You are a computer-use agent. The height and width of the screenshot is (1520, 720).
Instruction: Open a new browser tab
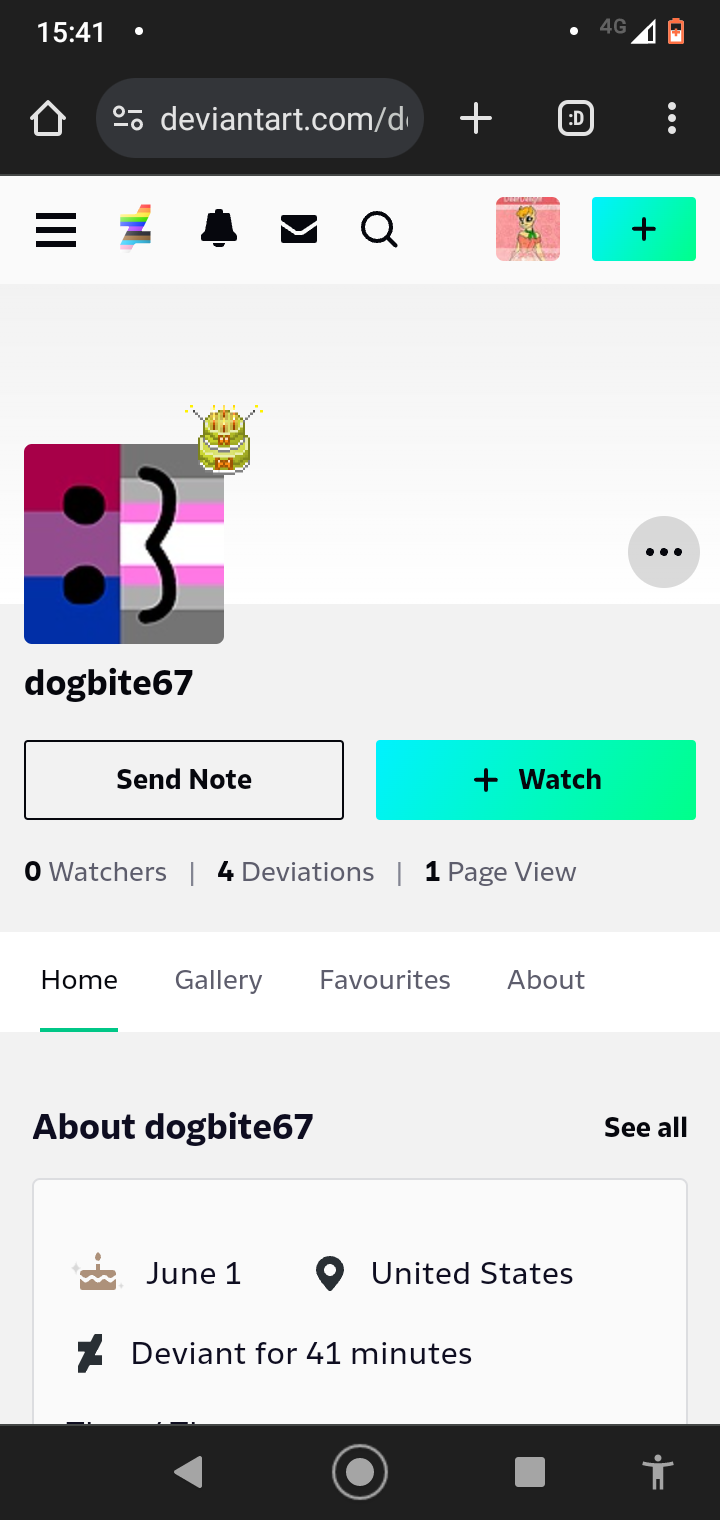pos(476,119)
